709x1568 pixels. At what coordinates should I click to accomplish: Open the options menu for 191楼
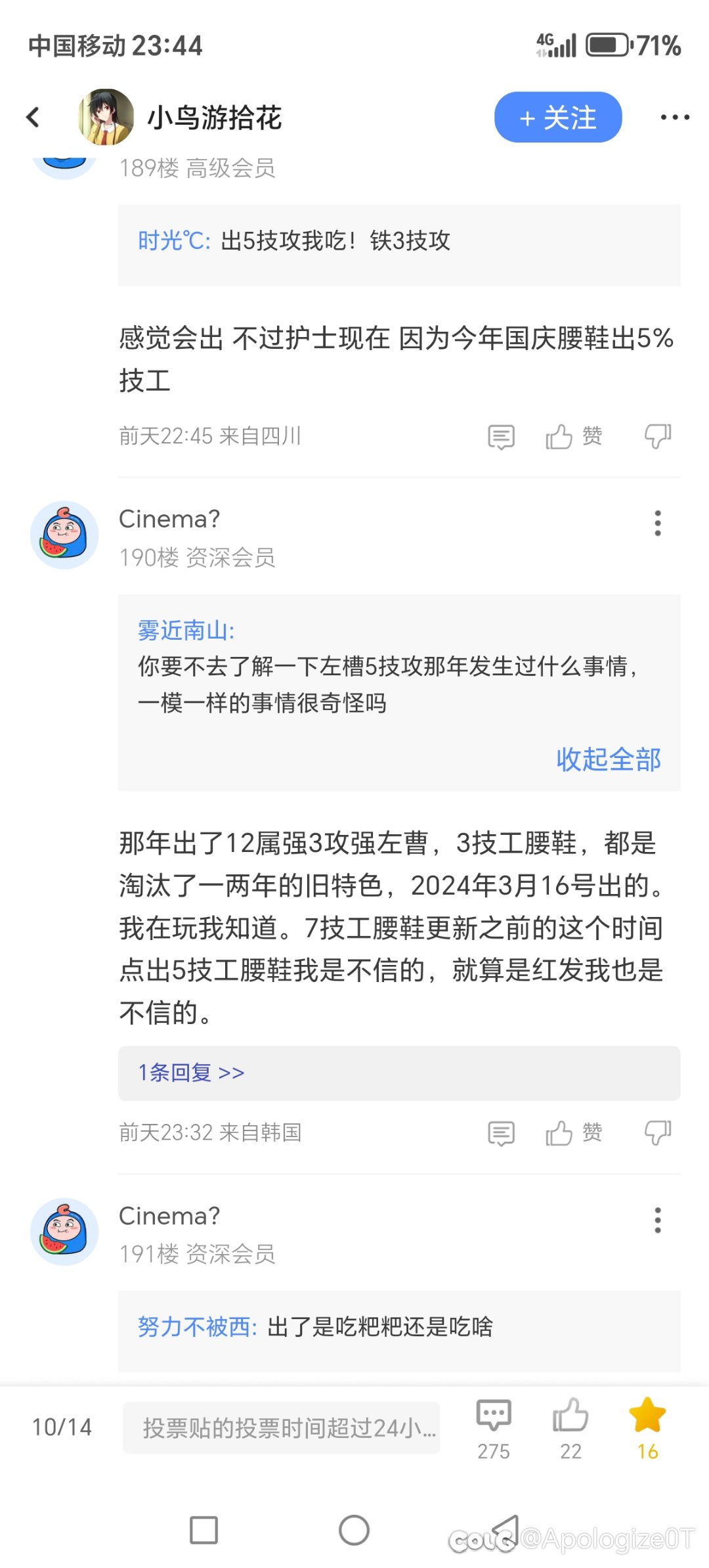tap(658, 1221)
